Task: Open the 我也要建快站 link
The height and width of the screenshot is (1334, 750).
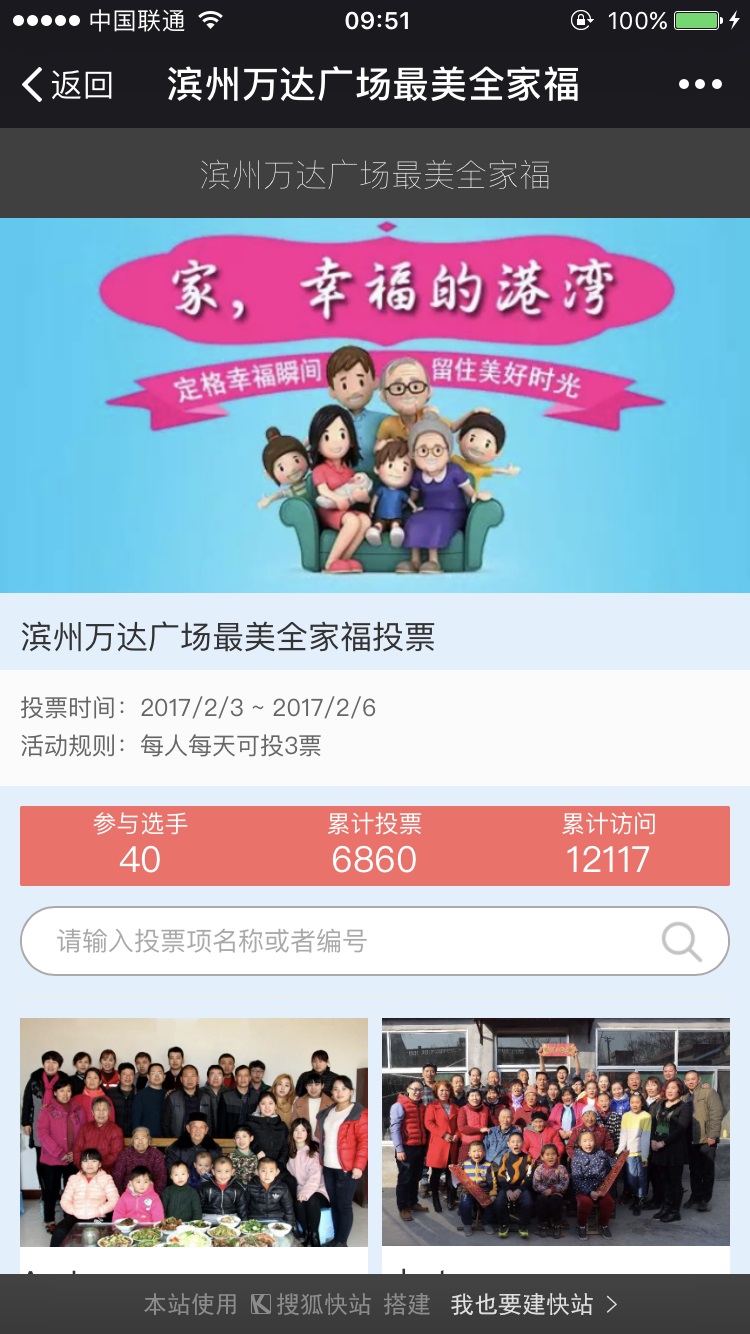Action: click(x=534, y=1304)
